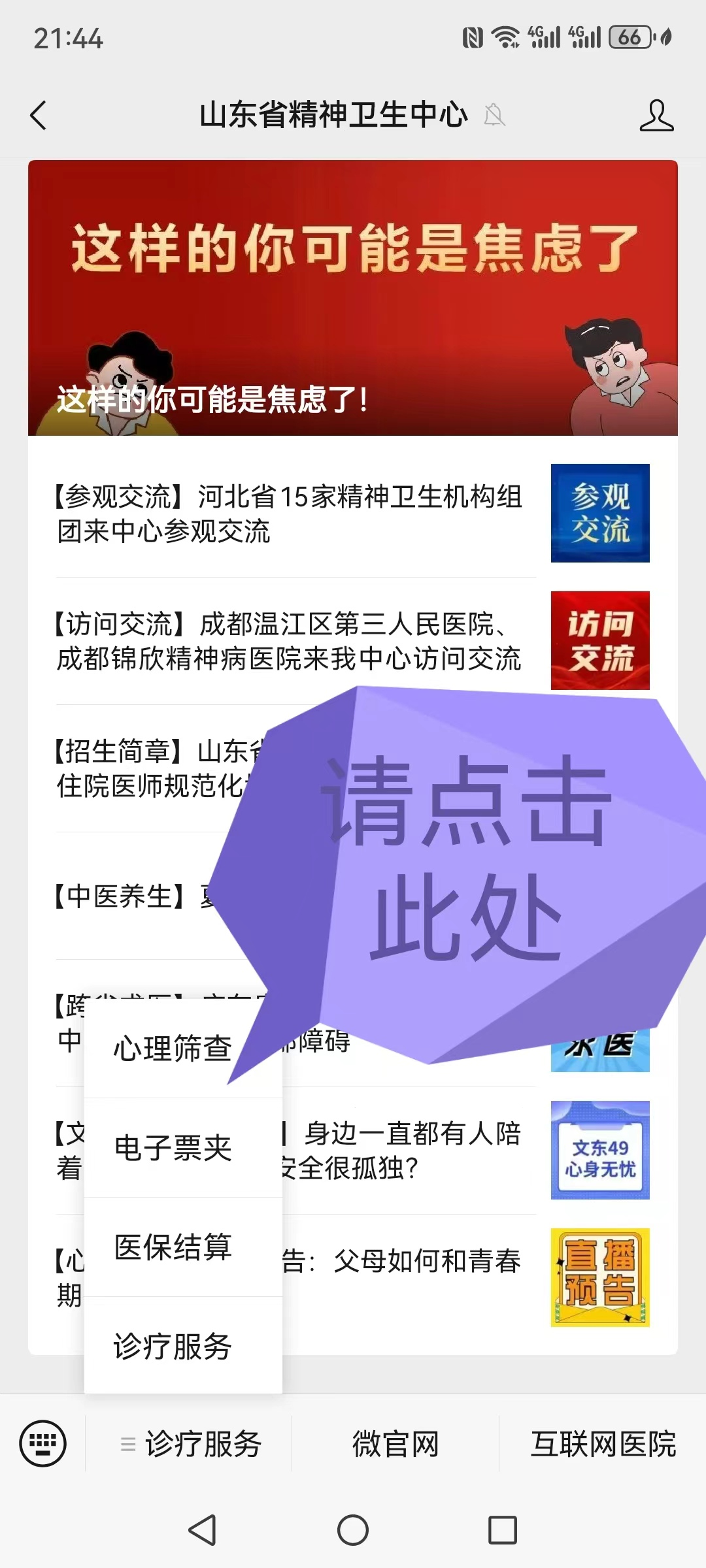Open the 直播预告 article

point(599,1277)
